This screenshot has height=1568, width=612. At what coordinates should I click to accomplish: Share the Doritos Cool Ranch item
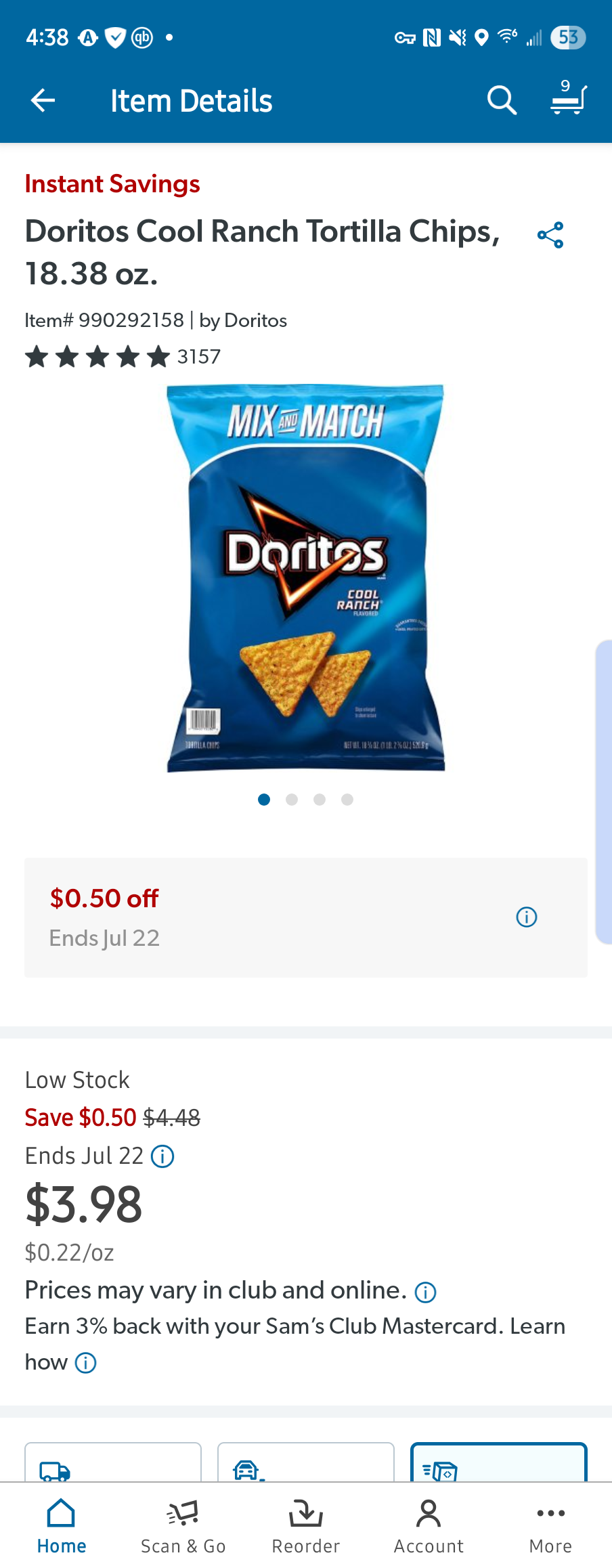(550, 235)
